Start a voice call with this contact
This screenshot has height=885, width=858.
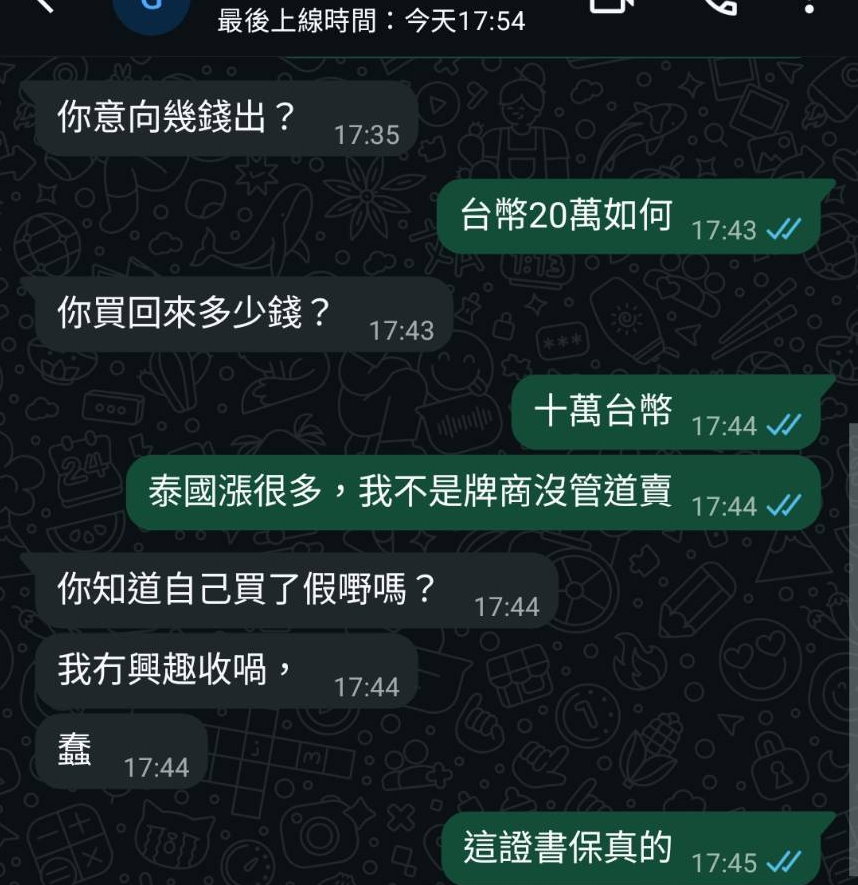point(716,6)
